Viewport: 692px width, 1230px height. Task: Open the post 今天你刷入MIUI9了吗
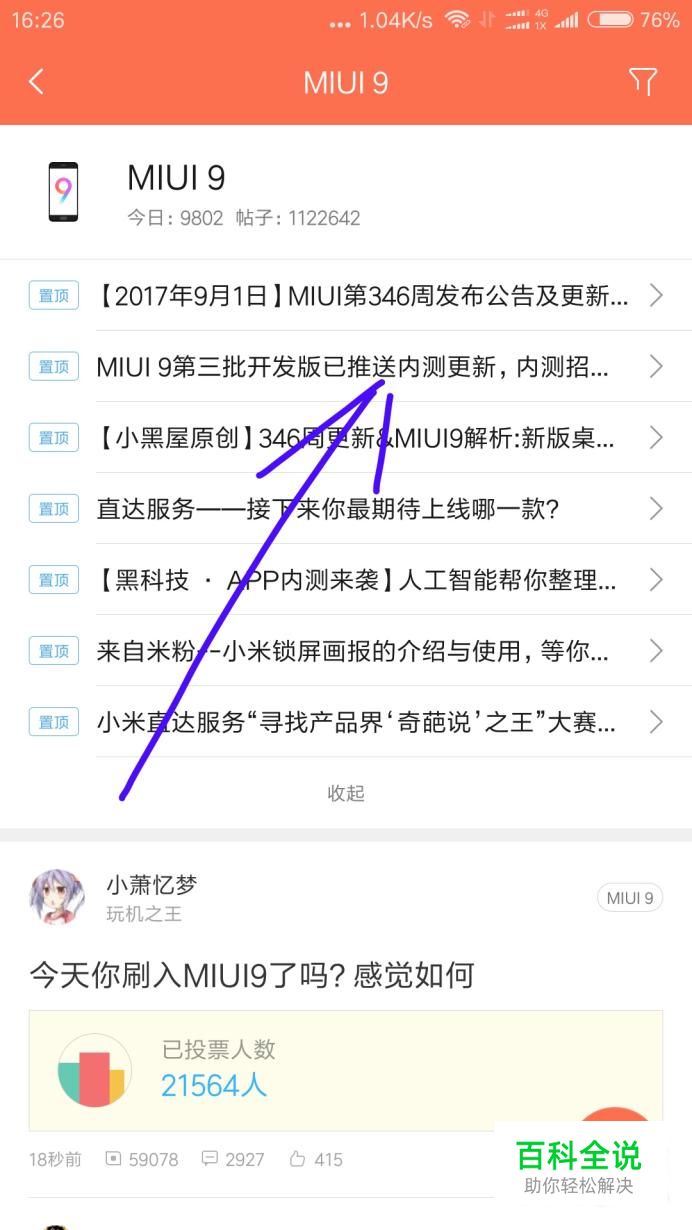pos(251,974)
